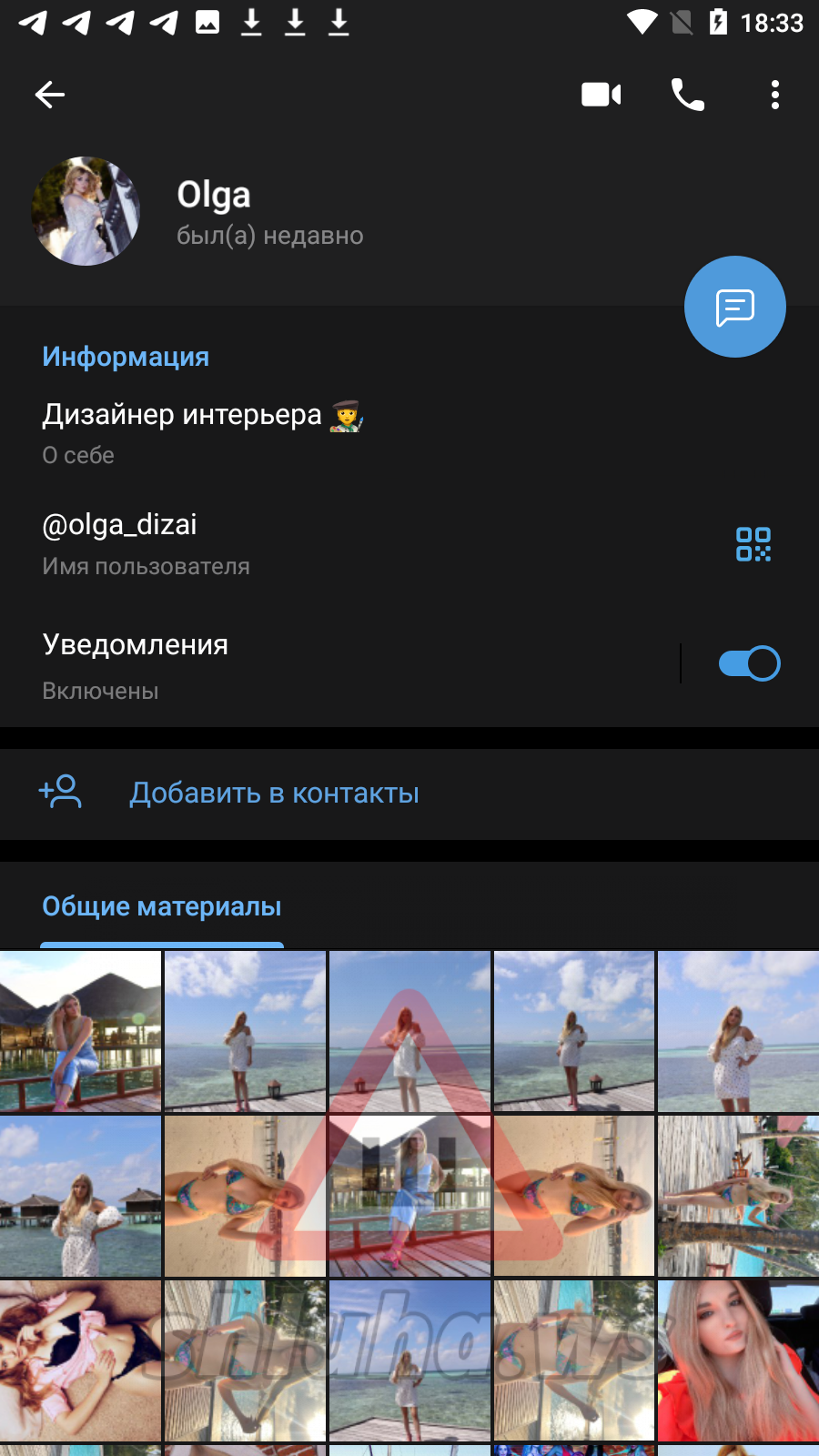Open the selfie with red jacket

(x=738, y=1360)
